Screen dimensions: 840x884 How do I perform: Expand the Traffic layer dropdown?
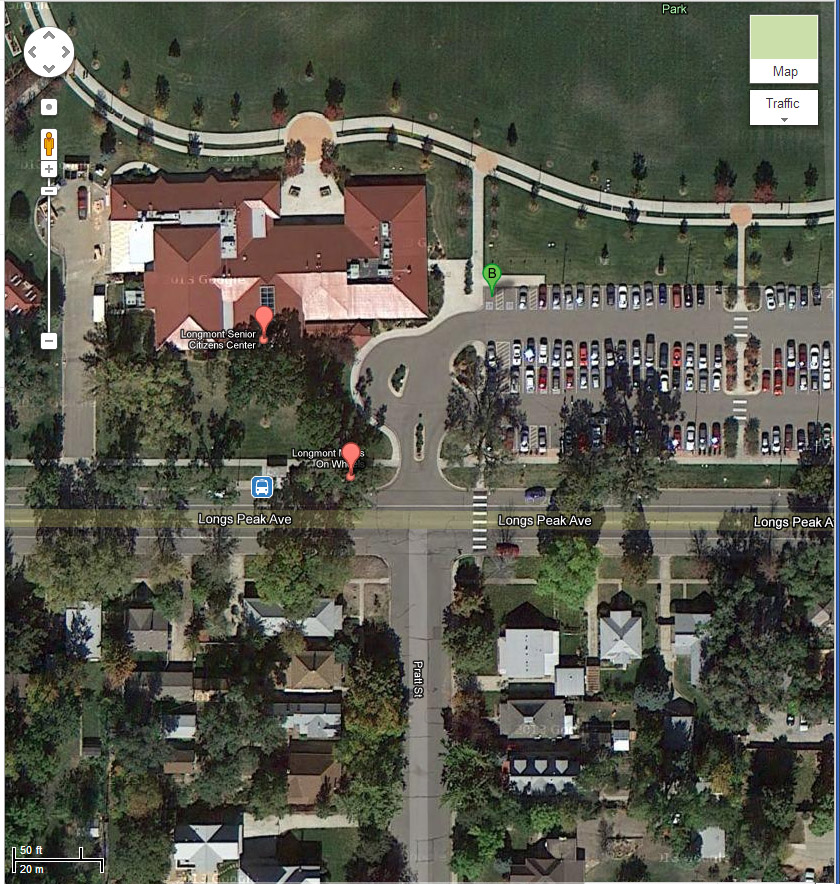(784, 107)
